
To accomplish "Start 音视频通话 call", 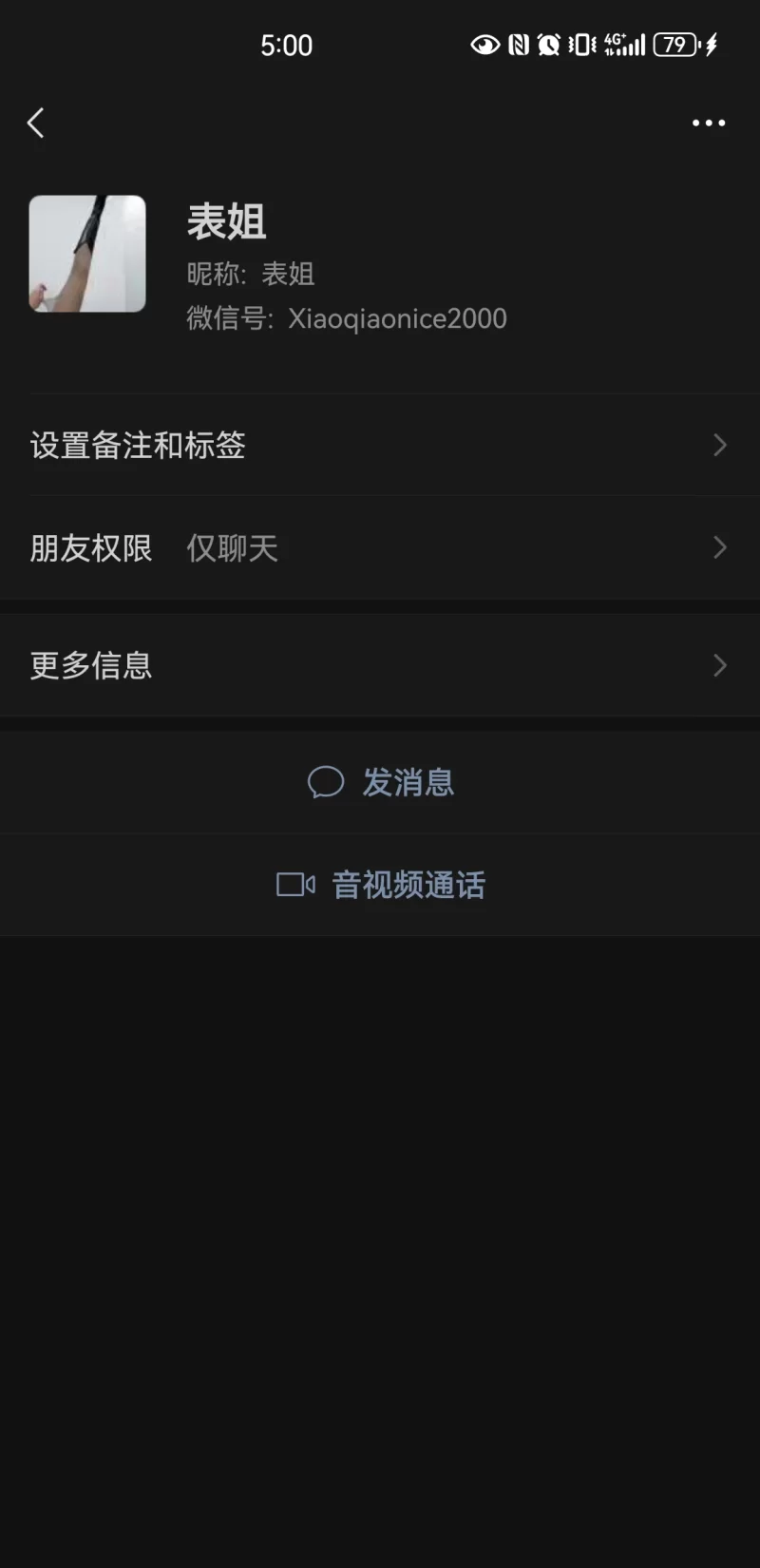I will pos(380,885).
